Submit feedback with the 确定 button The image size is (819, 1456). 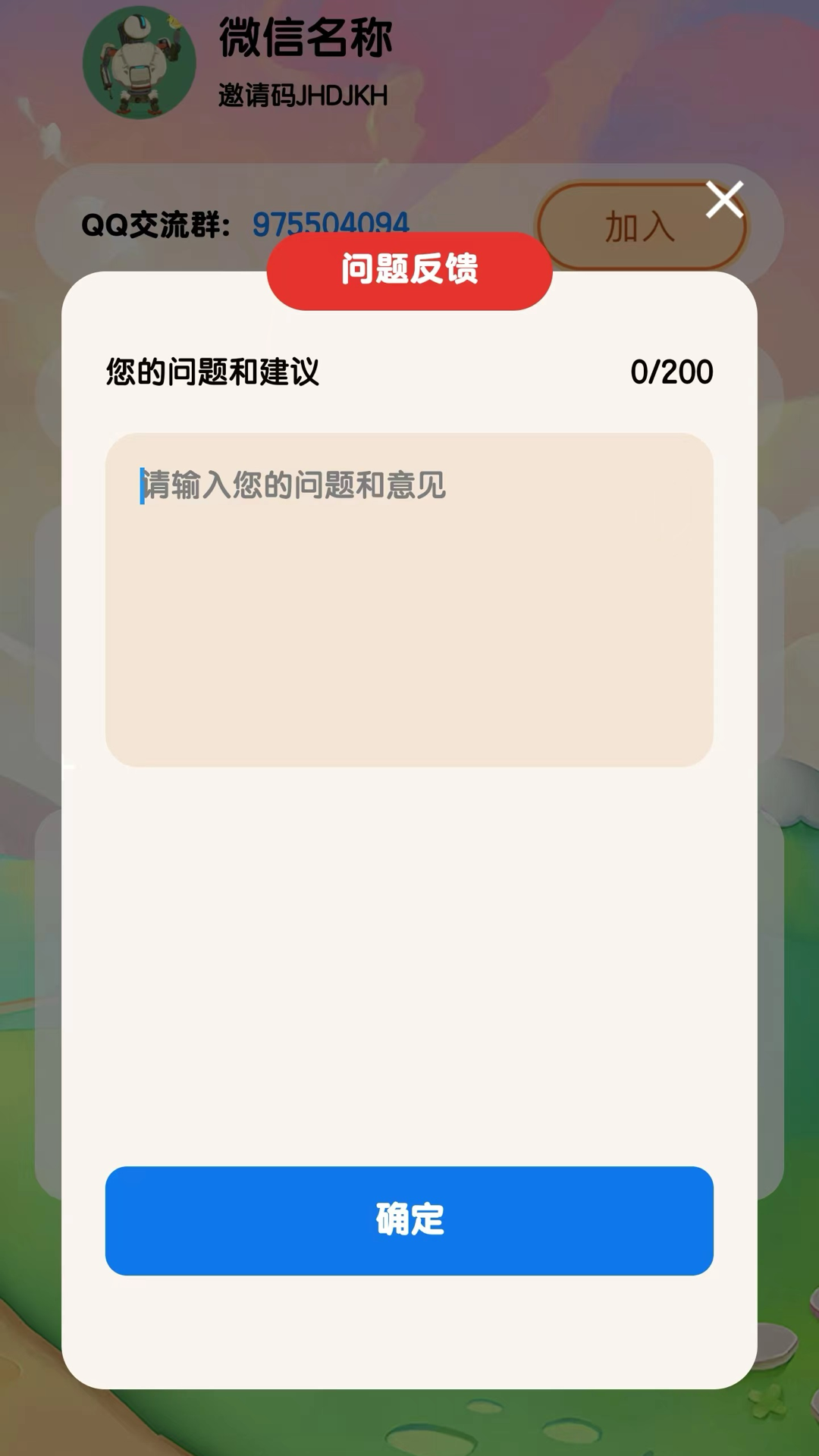[x=409, y=1220]
